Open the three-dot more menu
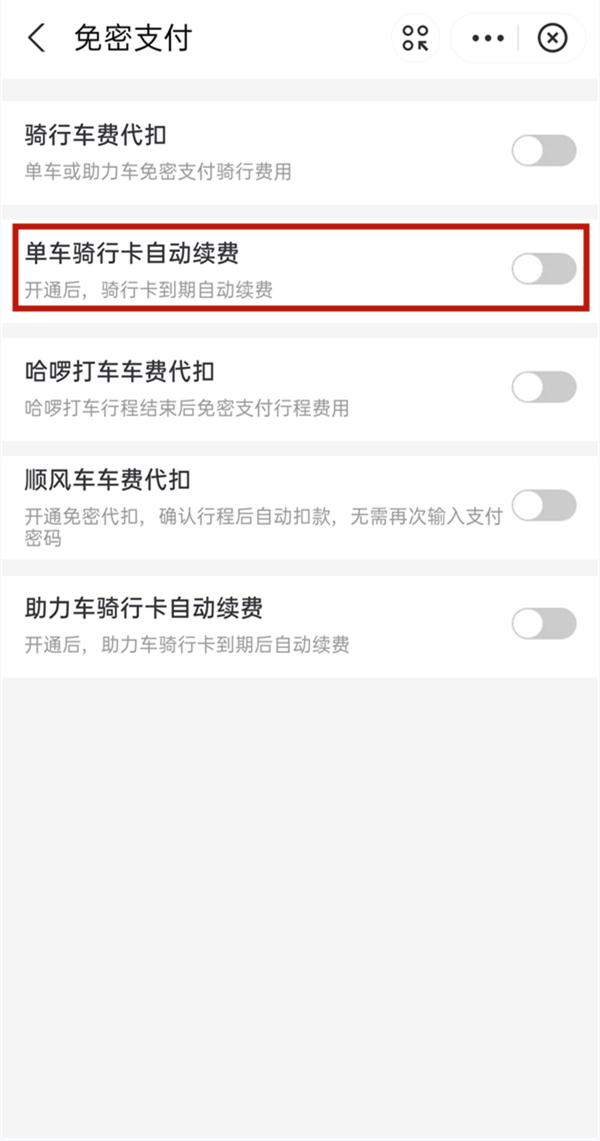 488,39
